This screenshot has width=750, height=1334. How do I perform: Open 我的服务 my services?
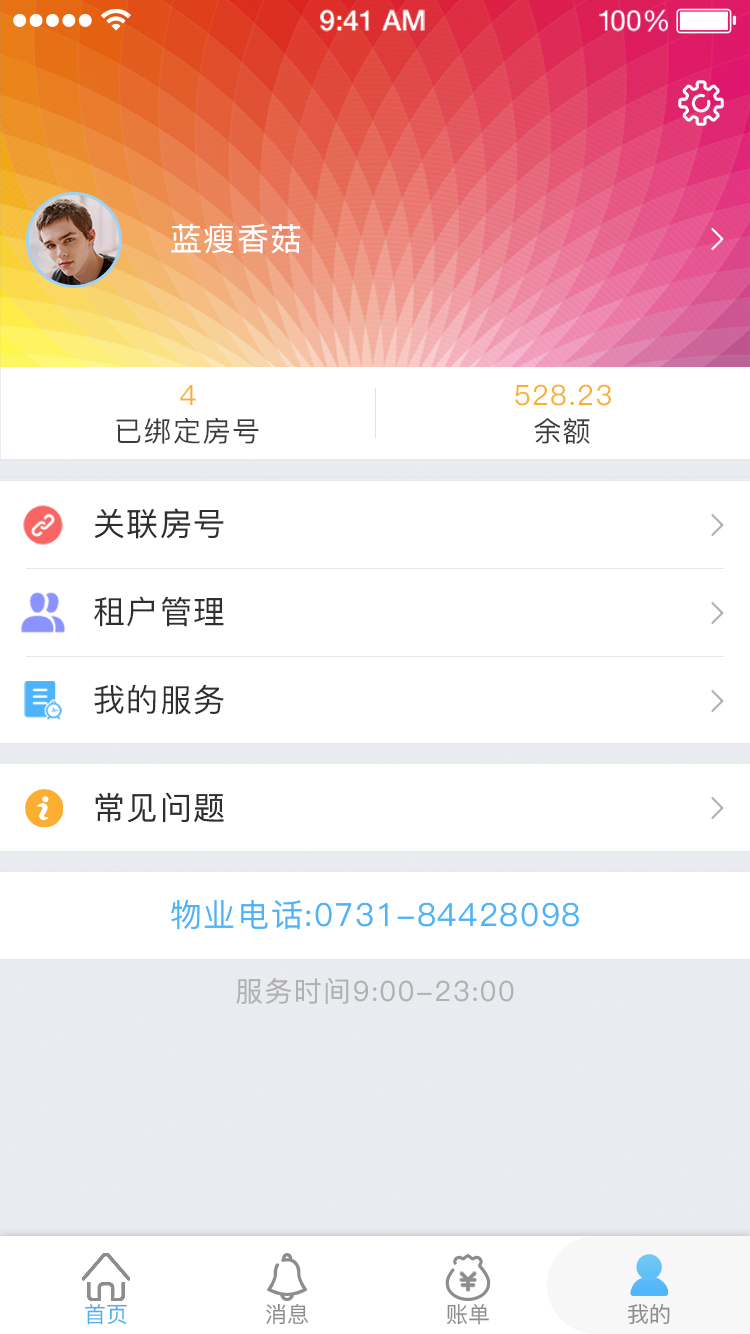click(x=375, y=700)
